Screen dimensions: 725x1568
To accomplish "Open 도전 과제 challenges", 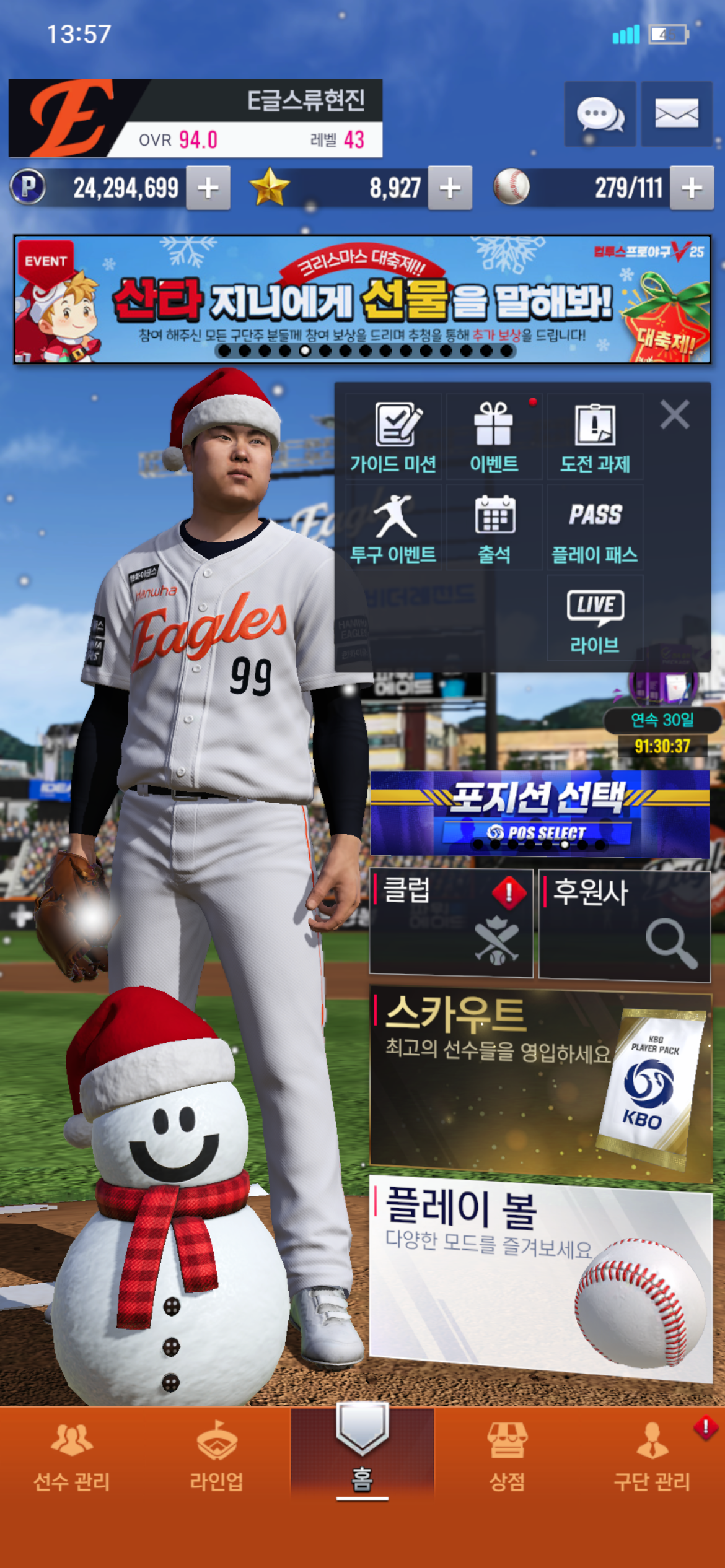I will pos(595,437).
